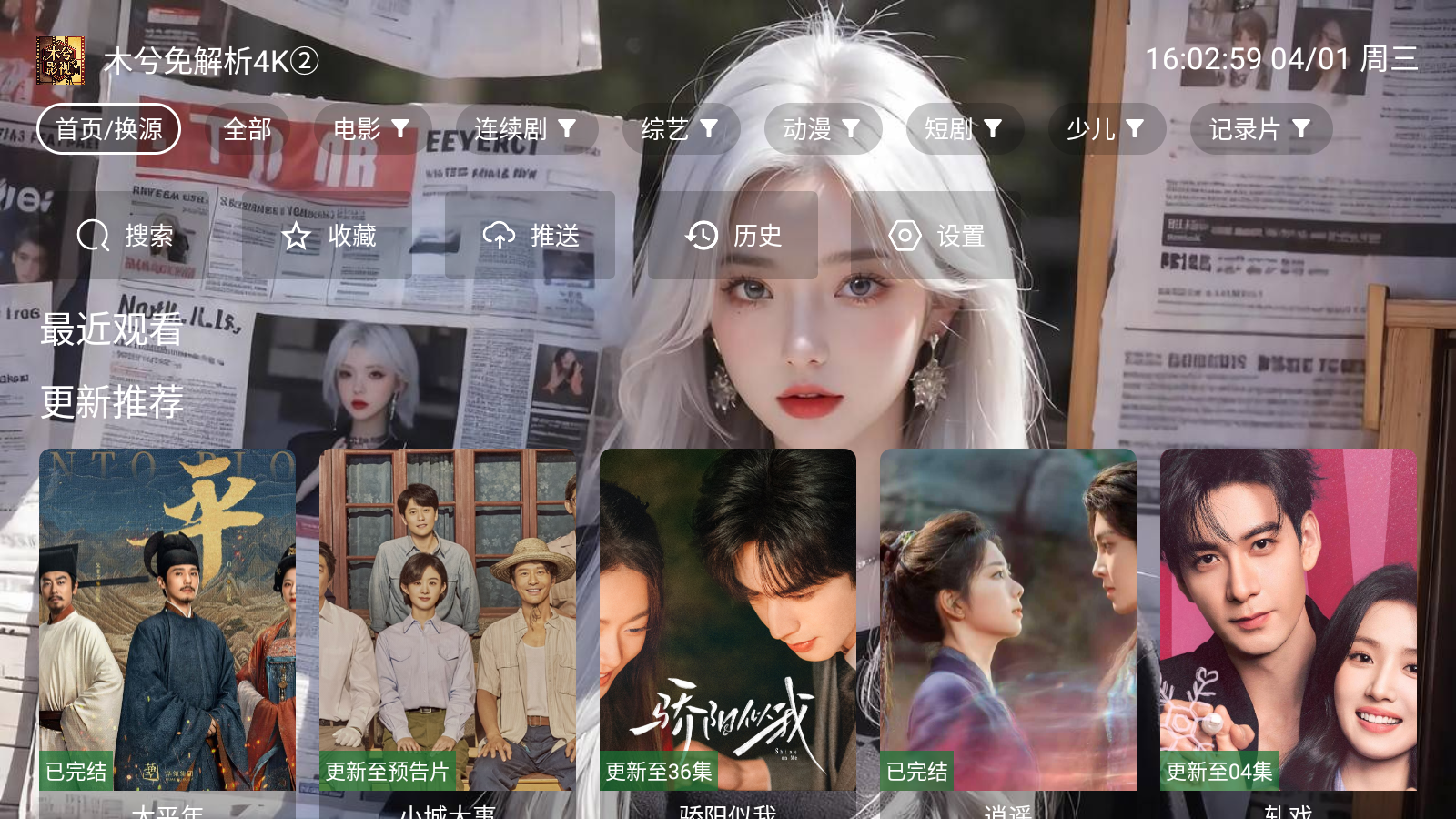1456x819 pixels.
Task: View the 历史 watch history
Action: (733, 236)
